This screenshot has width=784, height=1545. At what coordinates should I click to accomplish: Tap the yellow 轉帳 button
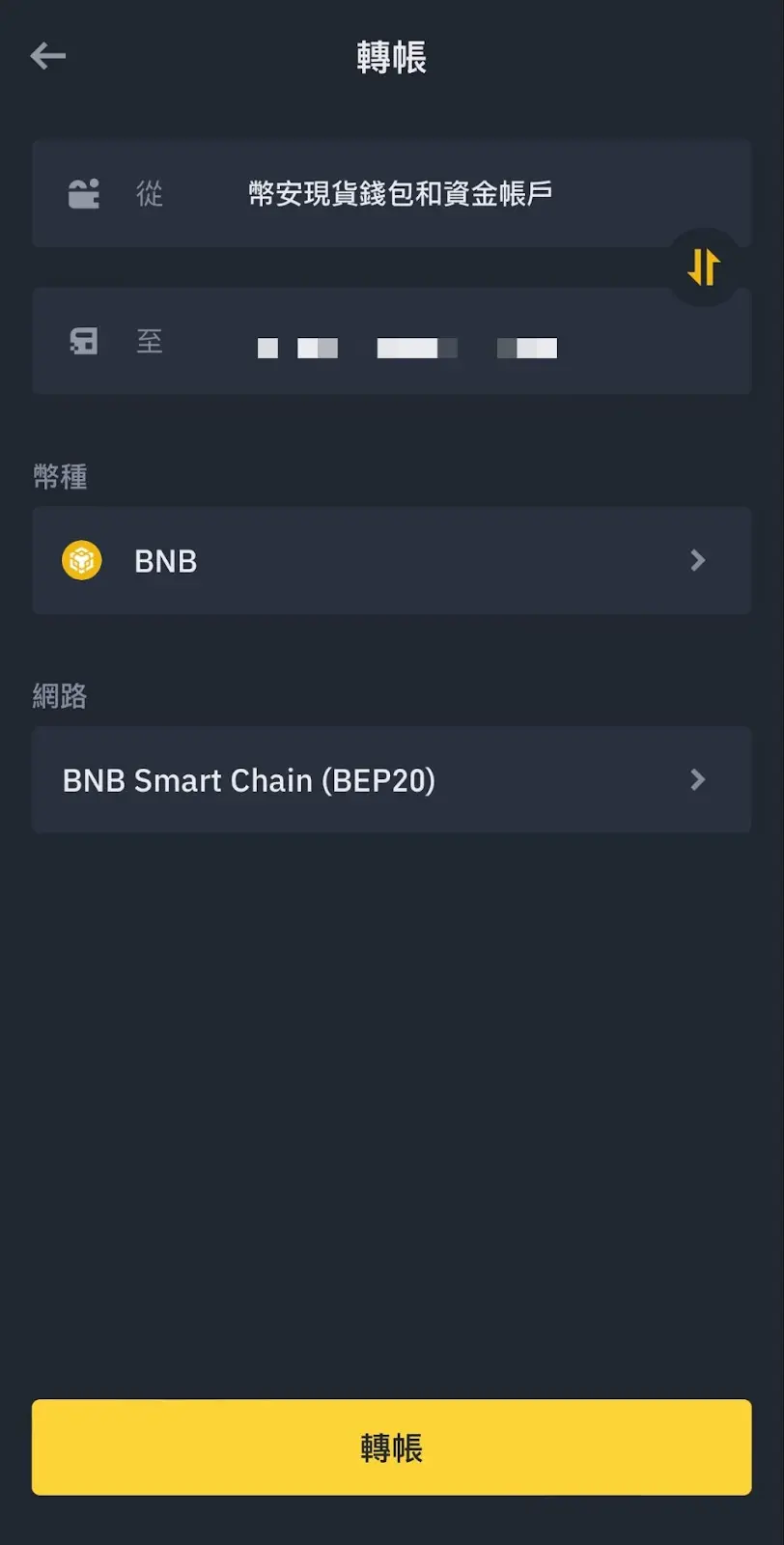(391, 1447)
